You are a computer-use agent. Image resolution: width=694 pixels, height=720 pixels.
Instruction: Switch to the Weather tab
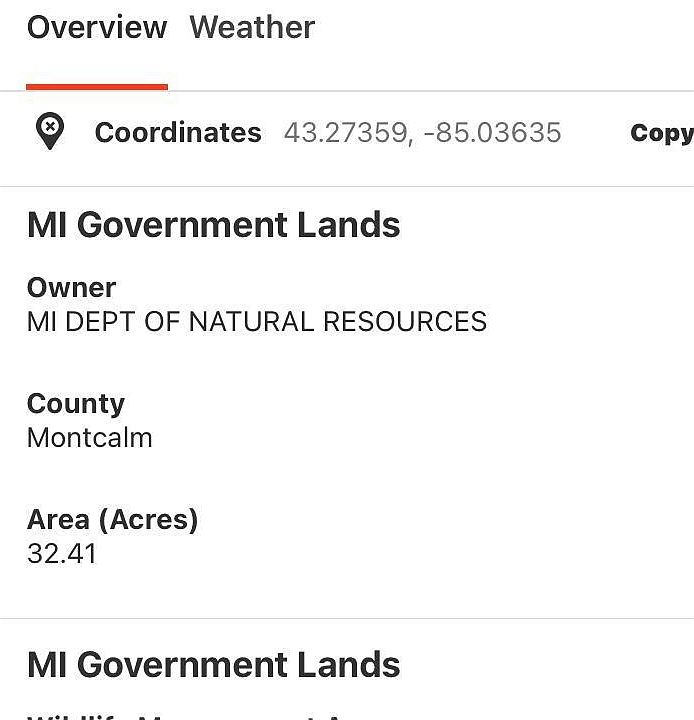(252, 28)
